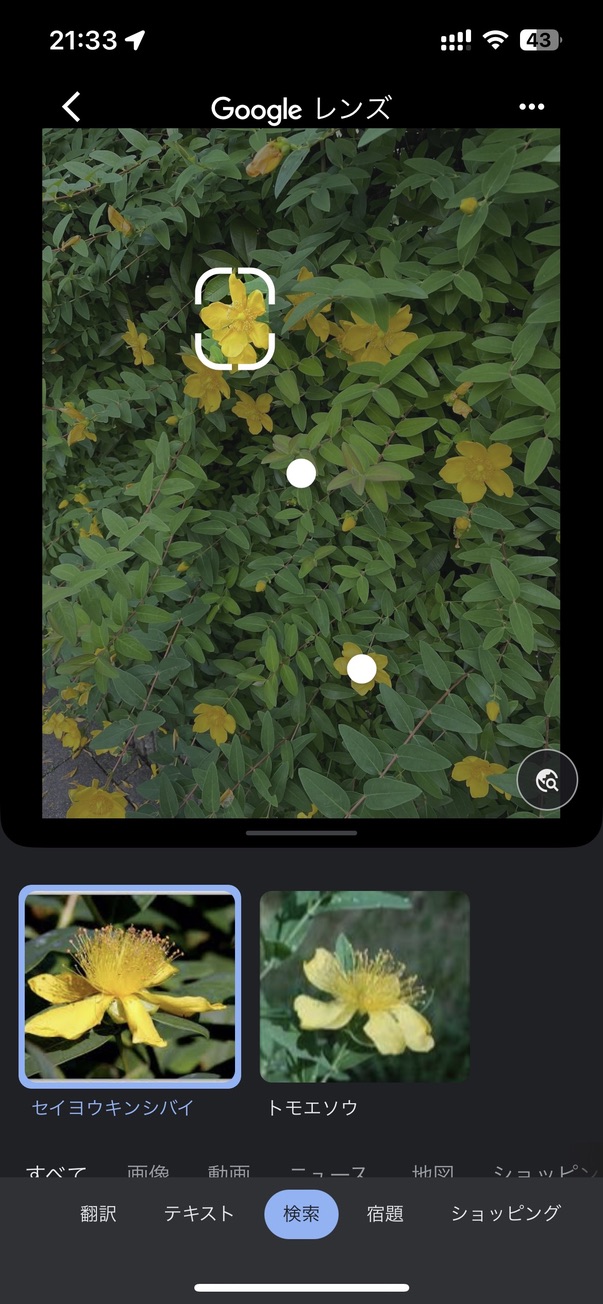Select the white dot in the leaves
This screenshot has height=1304, width=603.
(301, 473)
